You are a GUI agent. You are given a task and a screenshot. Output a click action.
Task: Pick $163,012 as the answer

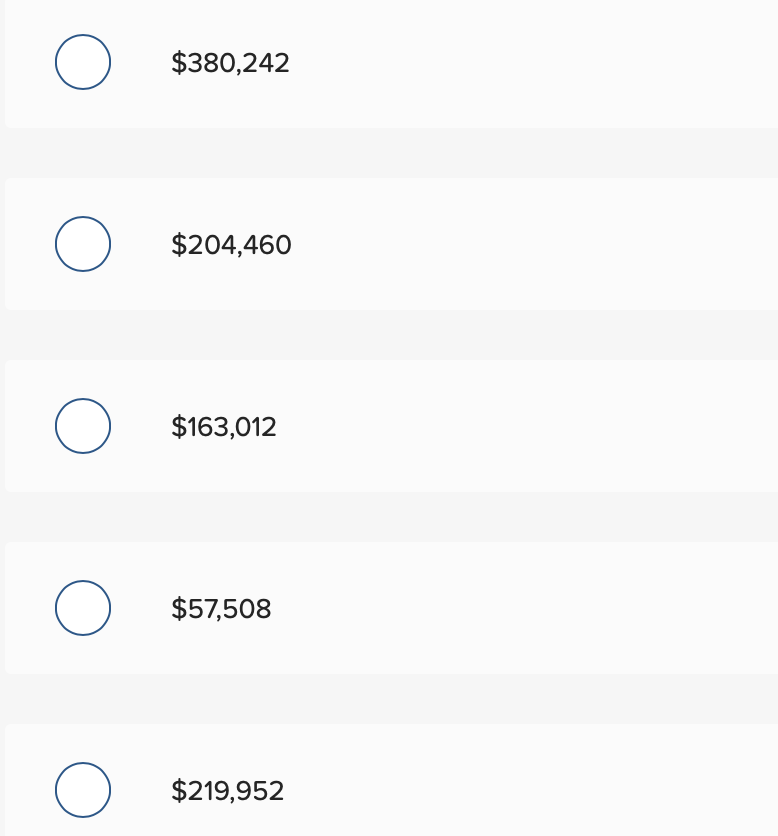pos(83,426)
